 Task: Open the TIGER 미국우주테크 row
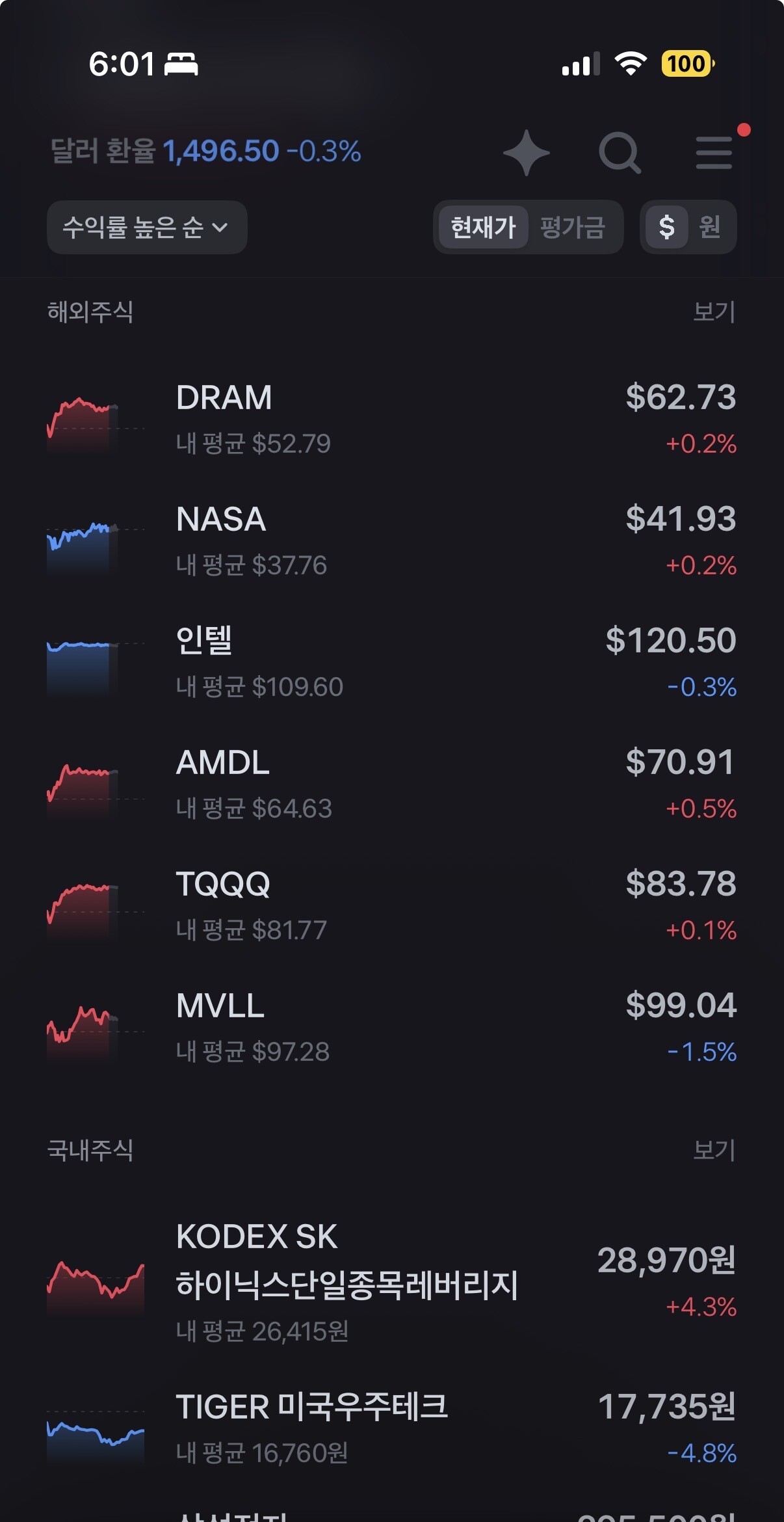click(392, 1429)
